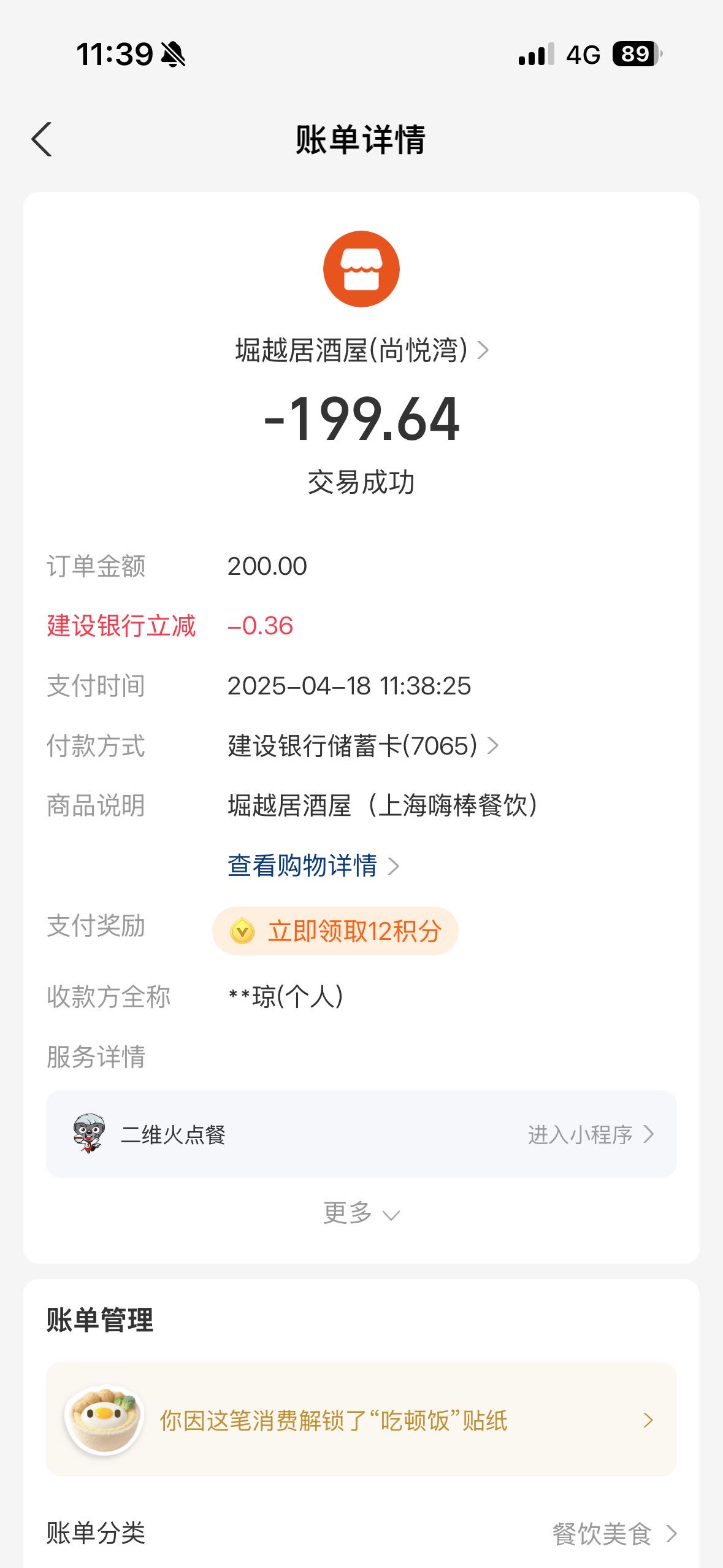Open payment method 建设银行储蓄卡(7065)

click(x=363, y=746)
